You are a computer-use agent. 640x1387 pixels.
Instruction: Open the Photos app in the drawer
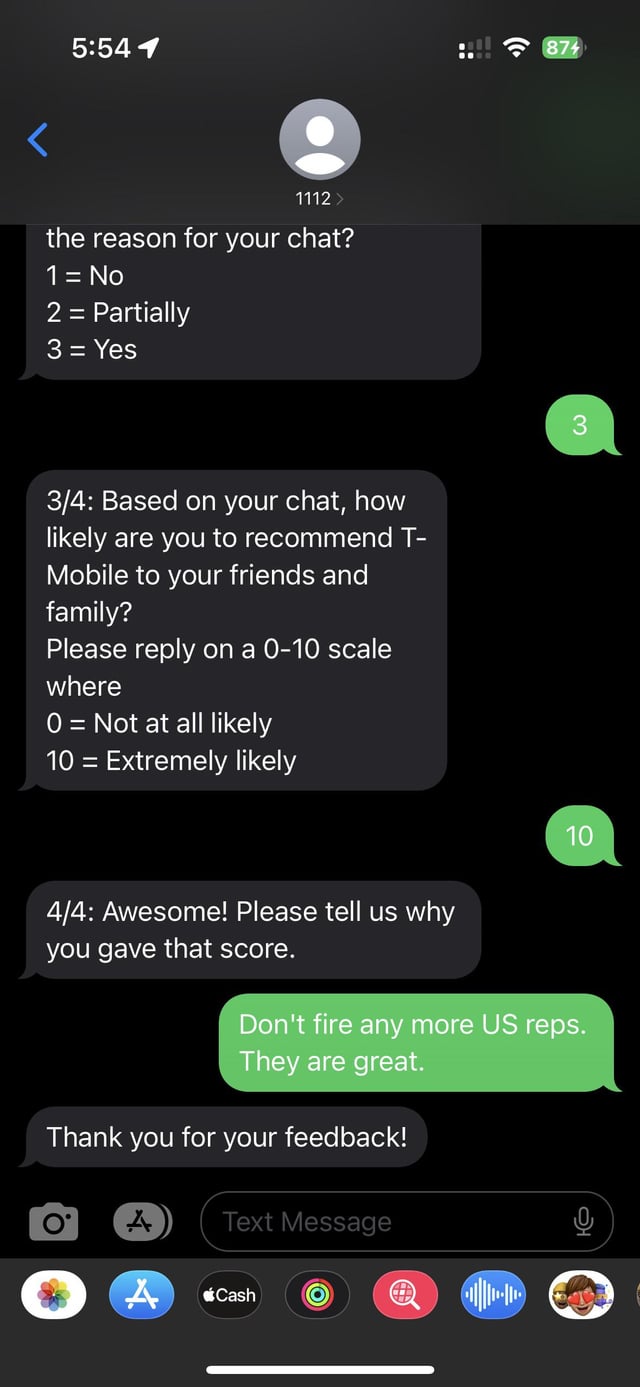tap(54, 1295)
